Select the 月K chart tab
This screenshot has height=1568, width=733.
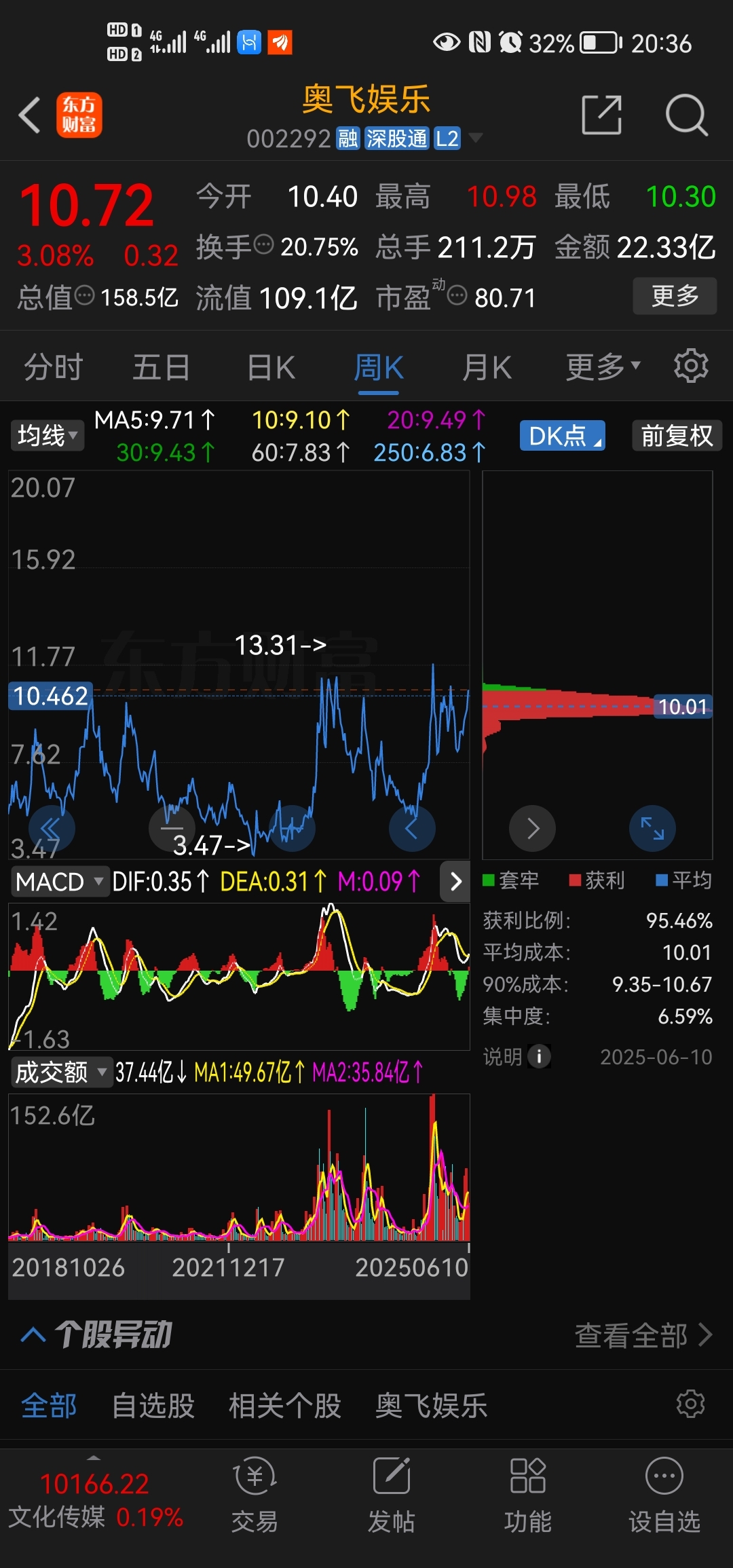pos(487,367)
